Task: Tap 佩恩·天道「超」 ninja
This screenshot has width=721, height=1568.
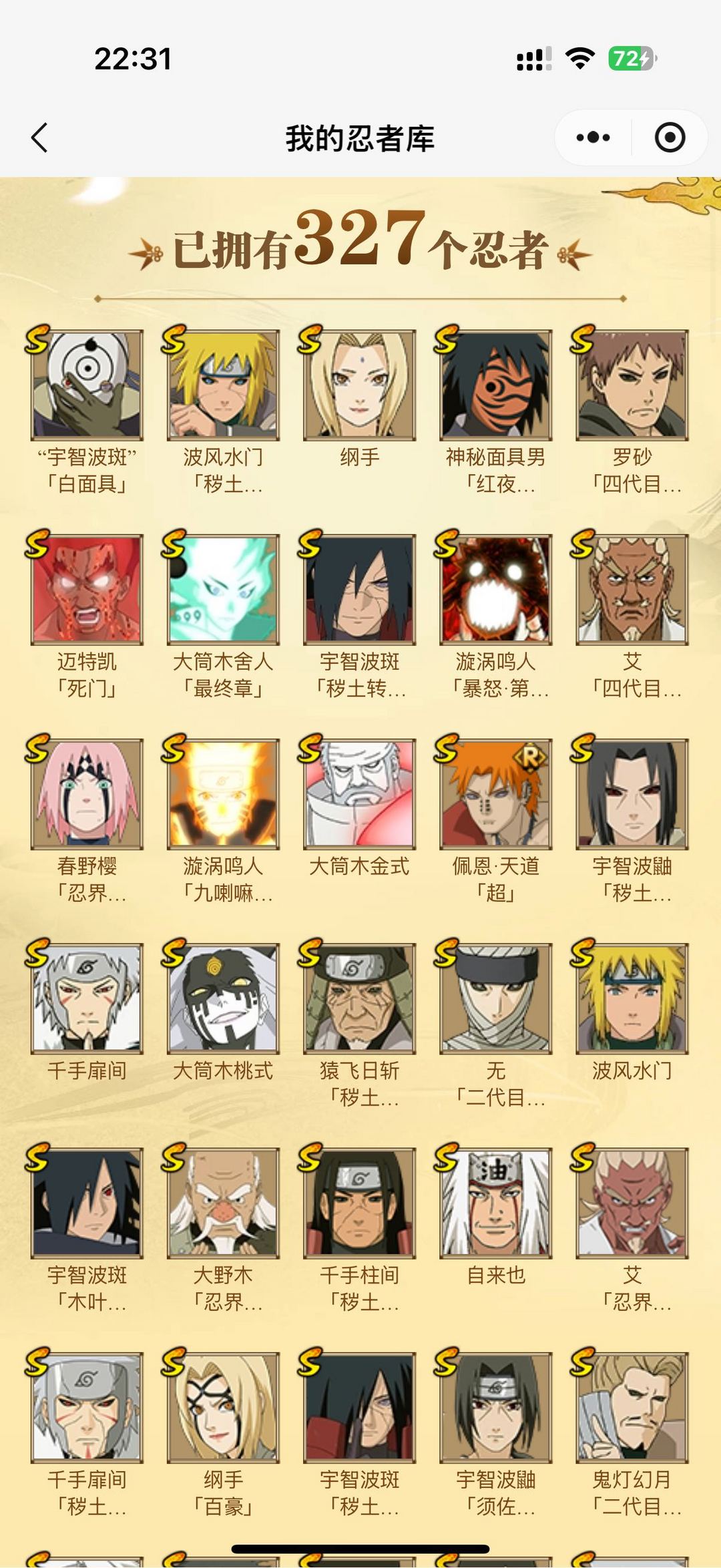Action: pos(495,795)
